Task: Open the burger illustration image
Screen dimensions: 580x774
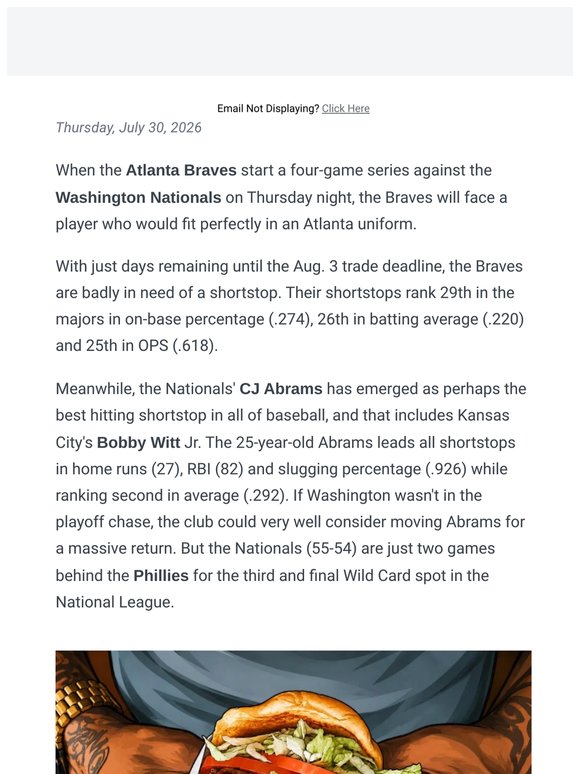Action: pos(293,712)
